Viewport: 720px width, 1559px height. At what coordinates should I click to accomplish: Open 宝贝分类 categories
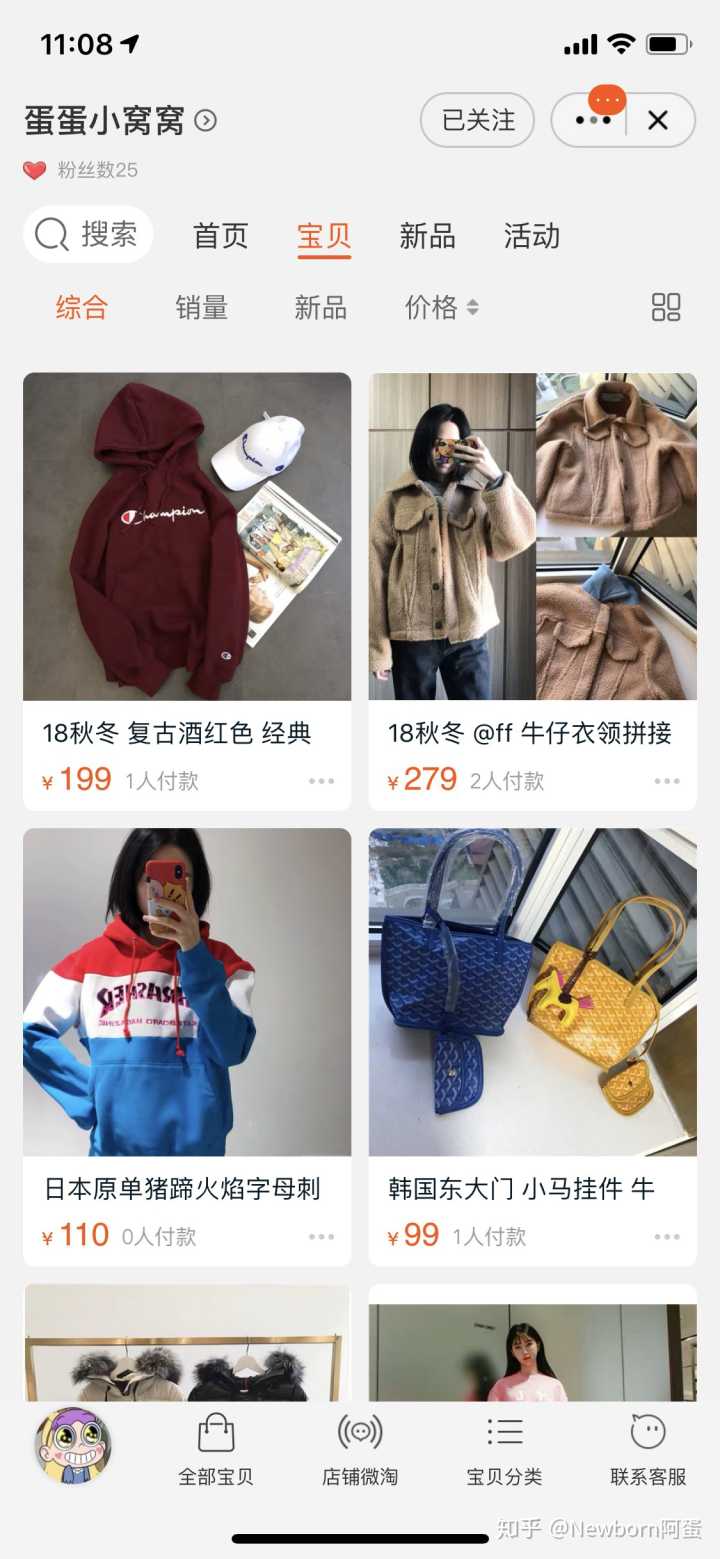coord(504,1449)
